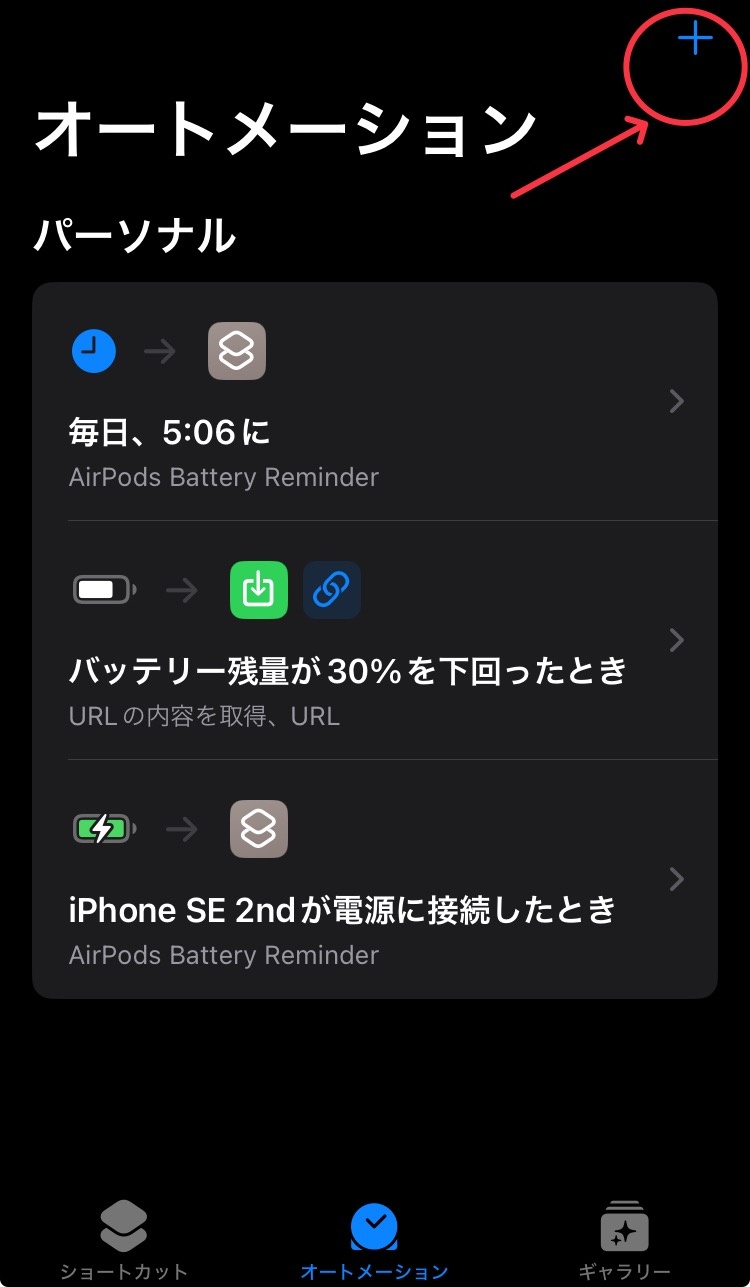Open the battery below 30% automation
This screenshot has height=1287, width=750.
point(375,640)
